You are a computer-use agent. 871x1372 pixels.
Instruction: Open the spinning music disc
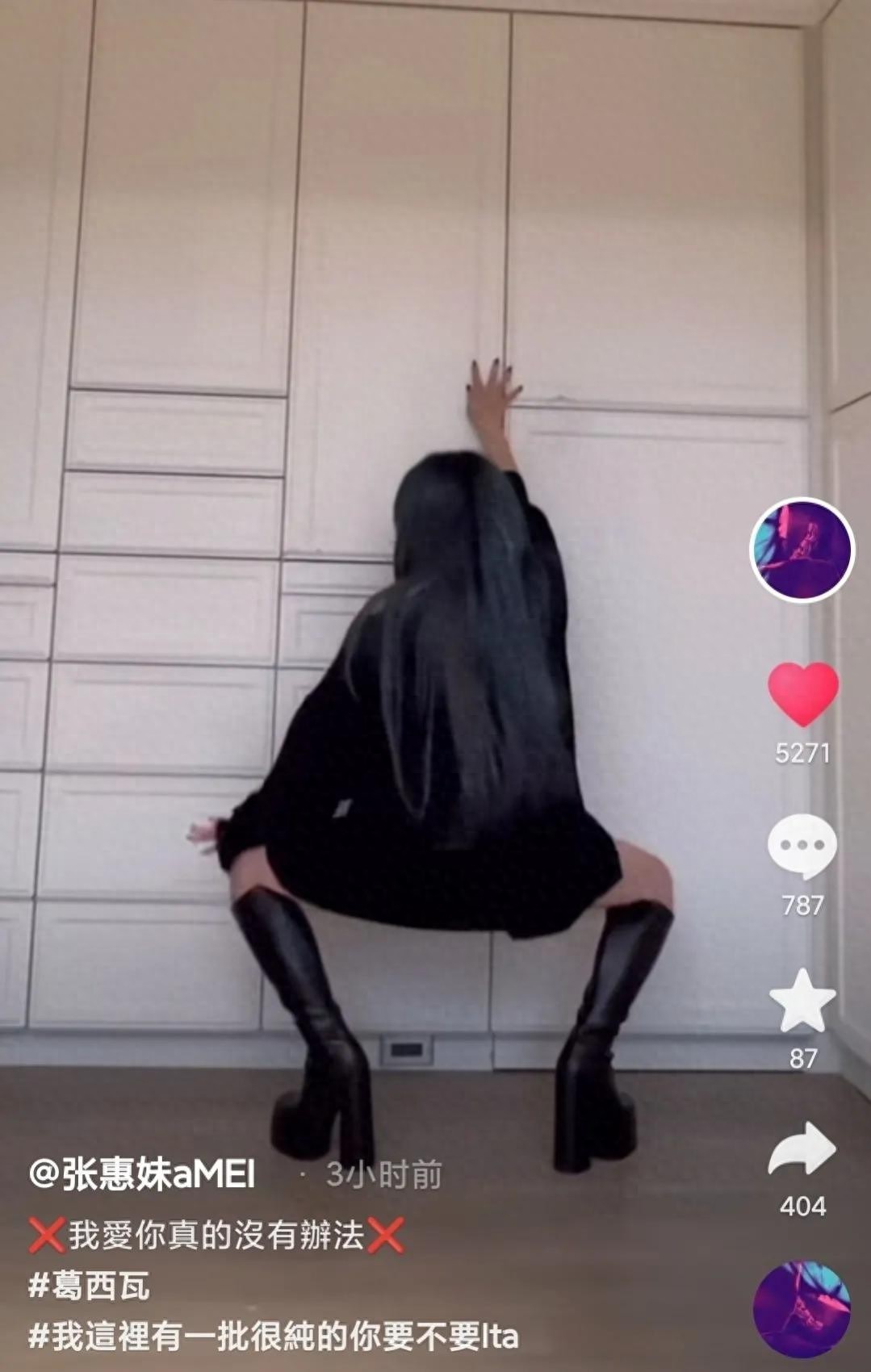tap(802, 1309)
